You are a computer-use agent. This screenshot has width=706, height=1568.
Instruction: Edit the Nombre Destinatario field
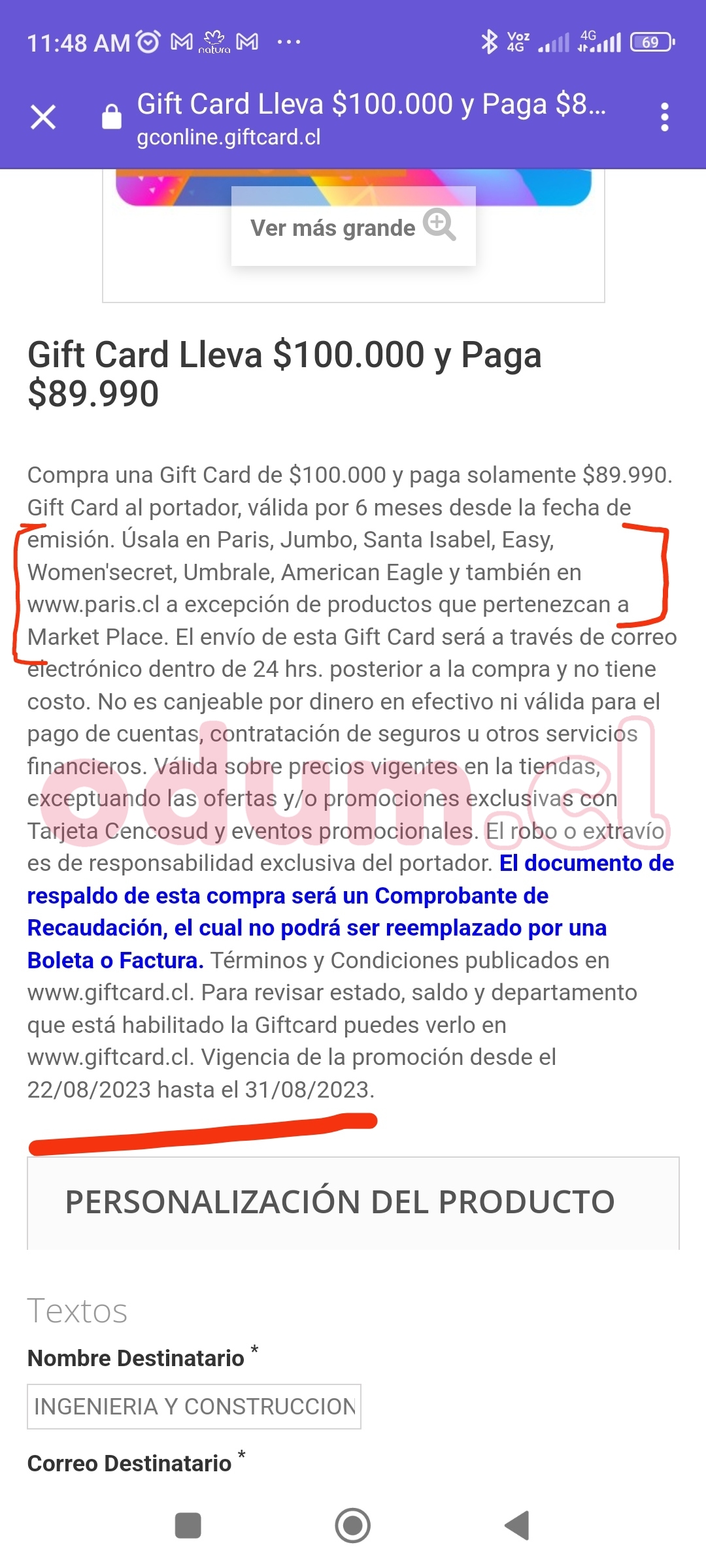click(x=193, y=1406)
